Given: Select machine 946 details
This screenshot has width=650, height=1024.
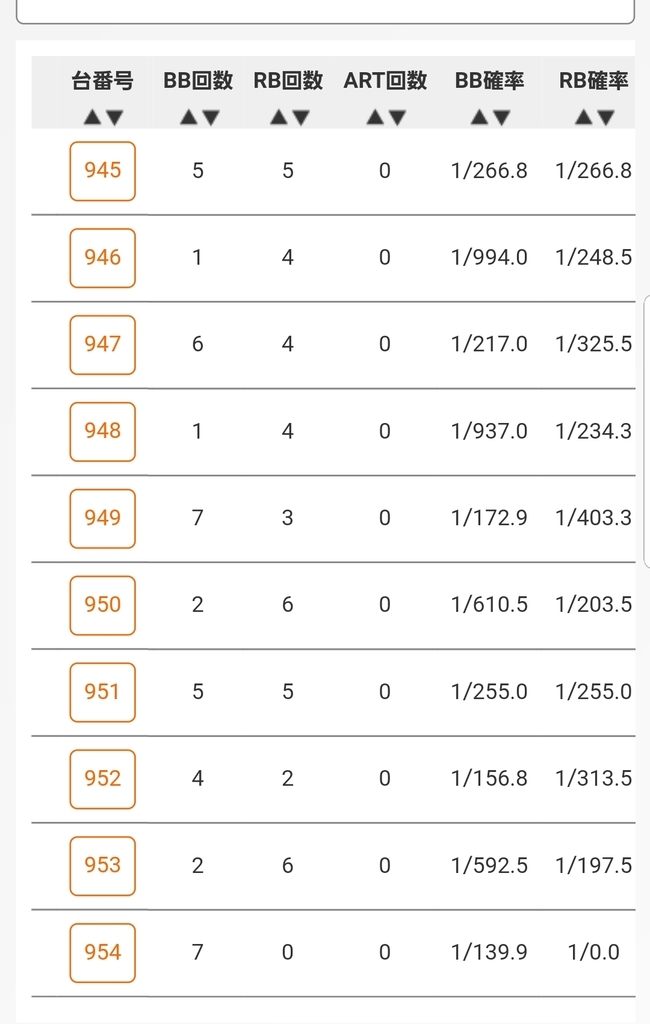Looking at the screenshot, I should [x=102, y=258].
